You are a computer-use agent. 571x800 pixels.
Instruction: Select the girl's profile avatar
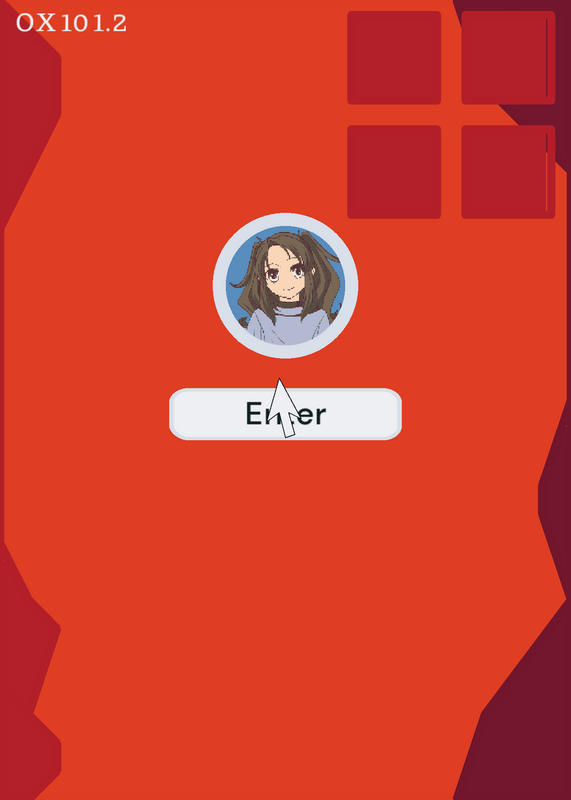coord(285,286)
